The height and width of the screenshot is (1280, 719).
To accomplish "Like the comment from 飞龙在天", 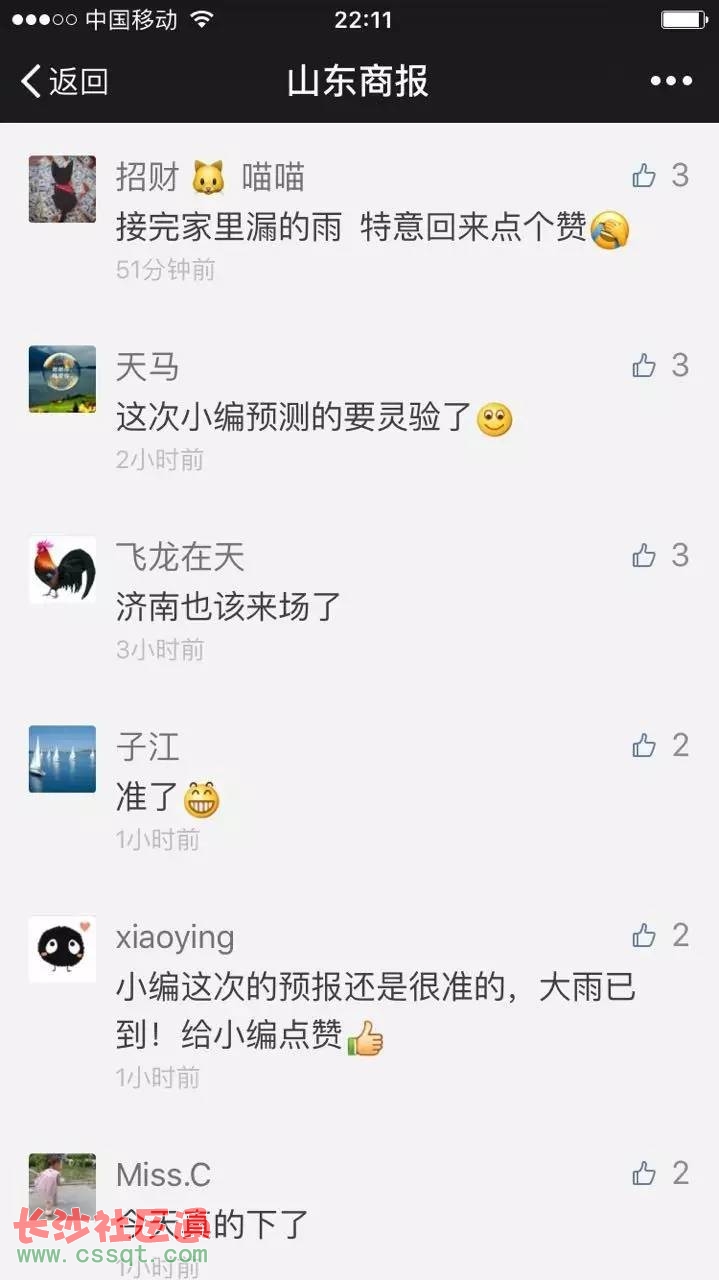I will coord(644,555).
